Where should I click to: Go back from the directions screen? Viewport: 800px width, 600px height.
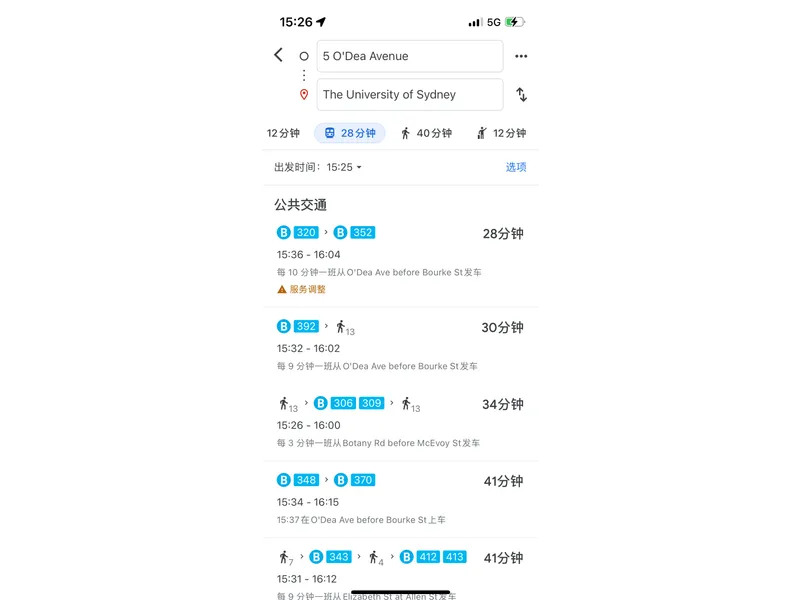[278, 56]
